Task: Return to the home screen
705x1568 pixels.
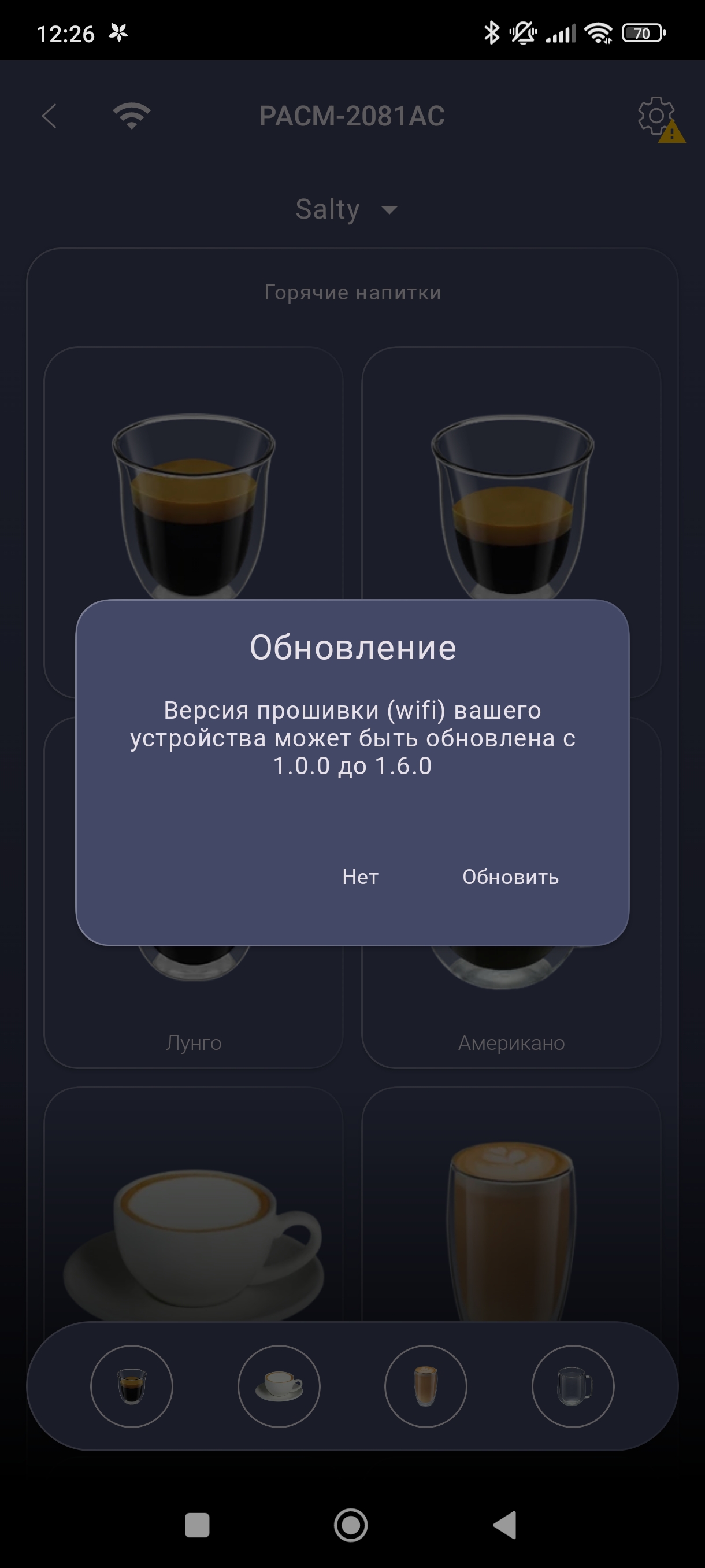Action: [x=351, y=1525]
